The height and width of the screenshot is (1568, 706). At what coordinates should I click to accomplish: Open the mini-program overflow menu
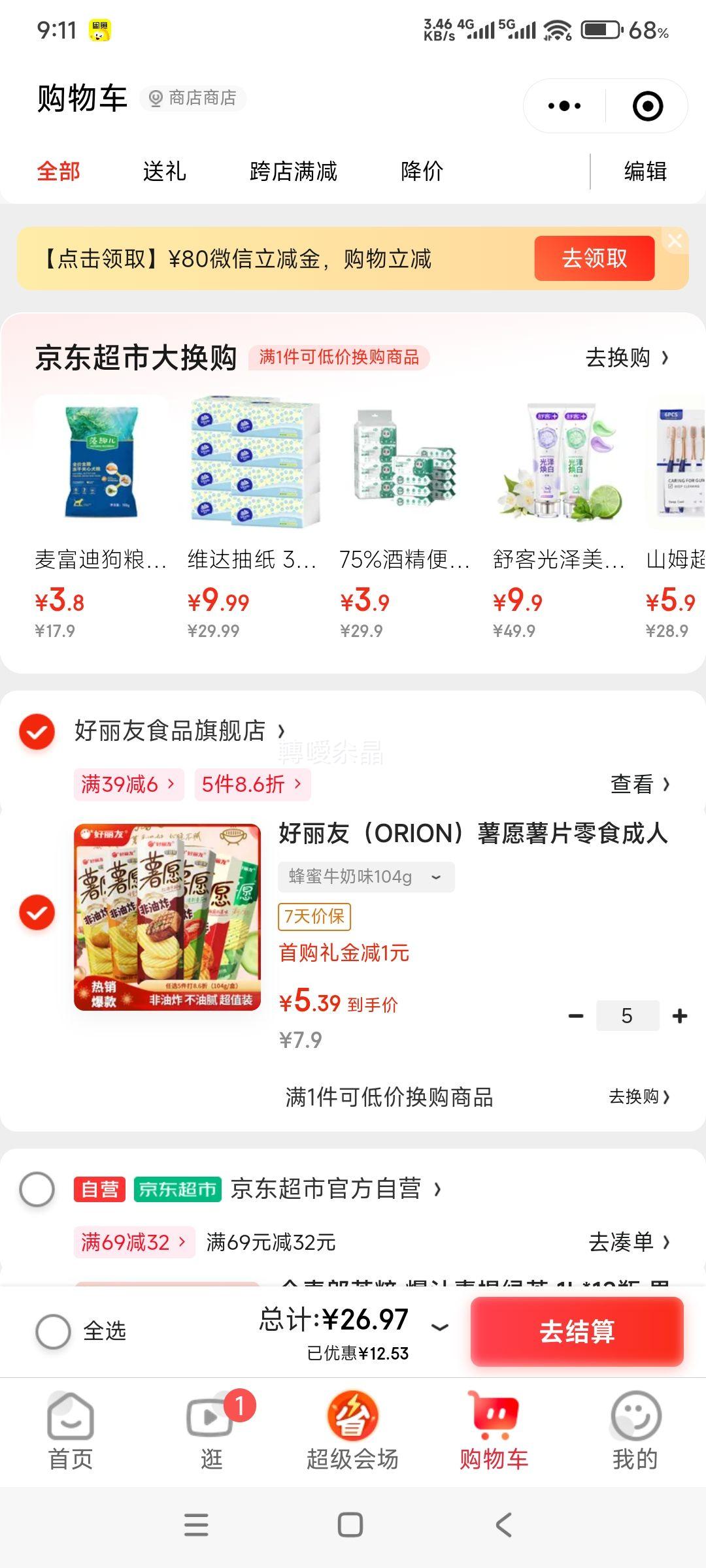[x=565, y=106]
